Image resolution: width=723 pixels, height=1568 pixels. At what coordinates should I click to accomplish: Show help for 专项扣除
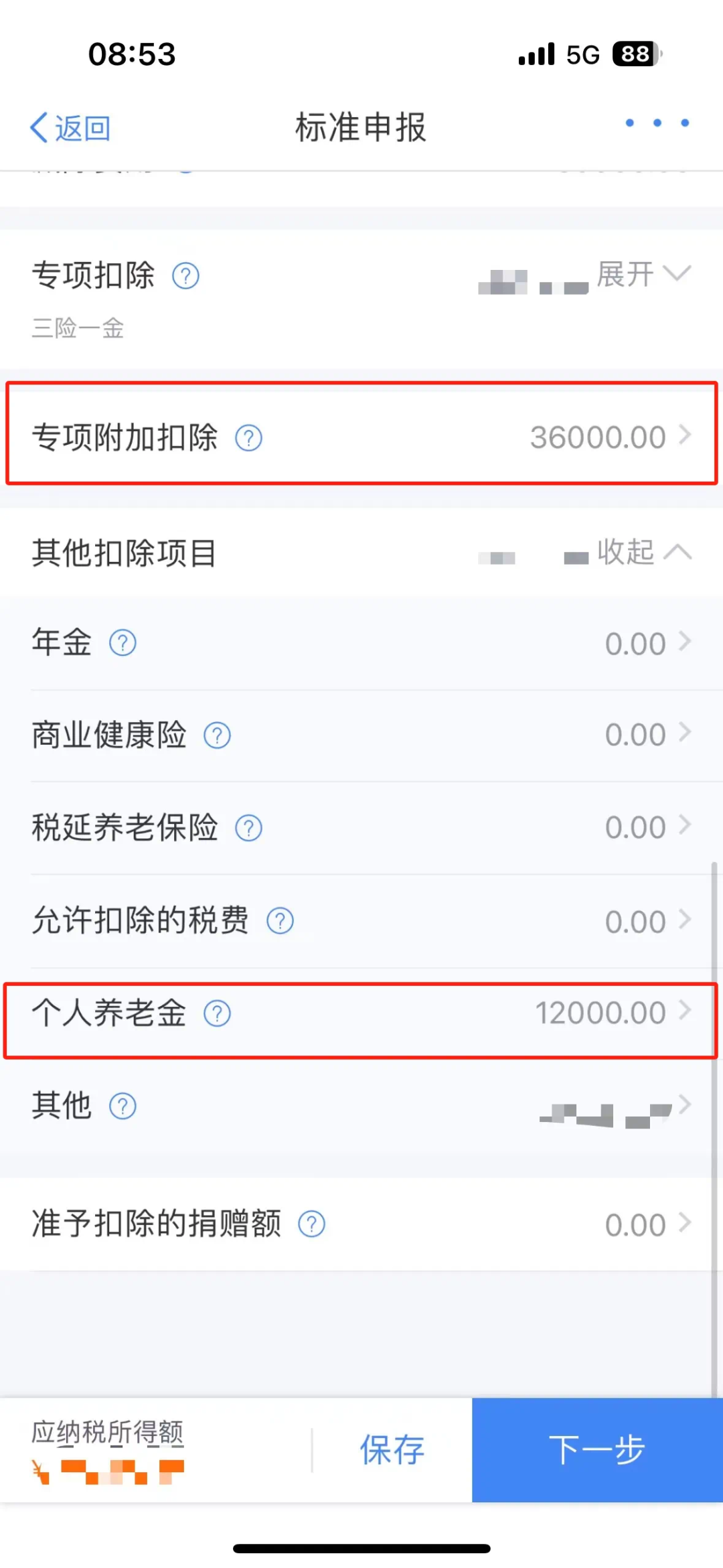pyautogui.click(x=185, y=275)
